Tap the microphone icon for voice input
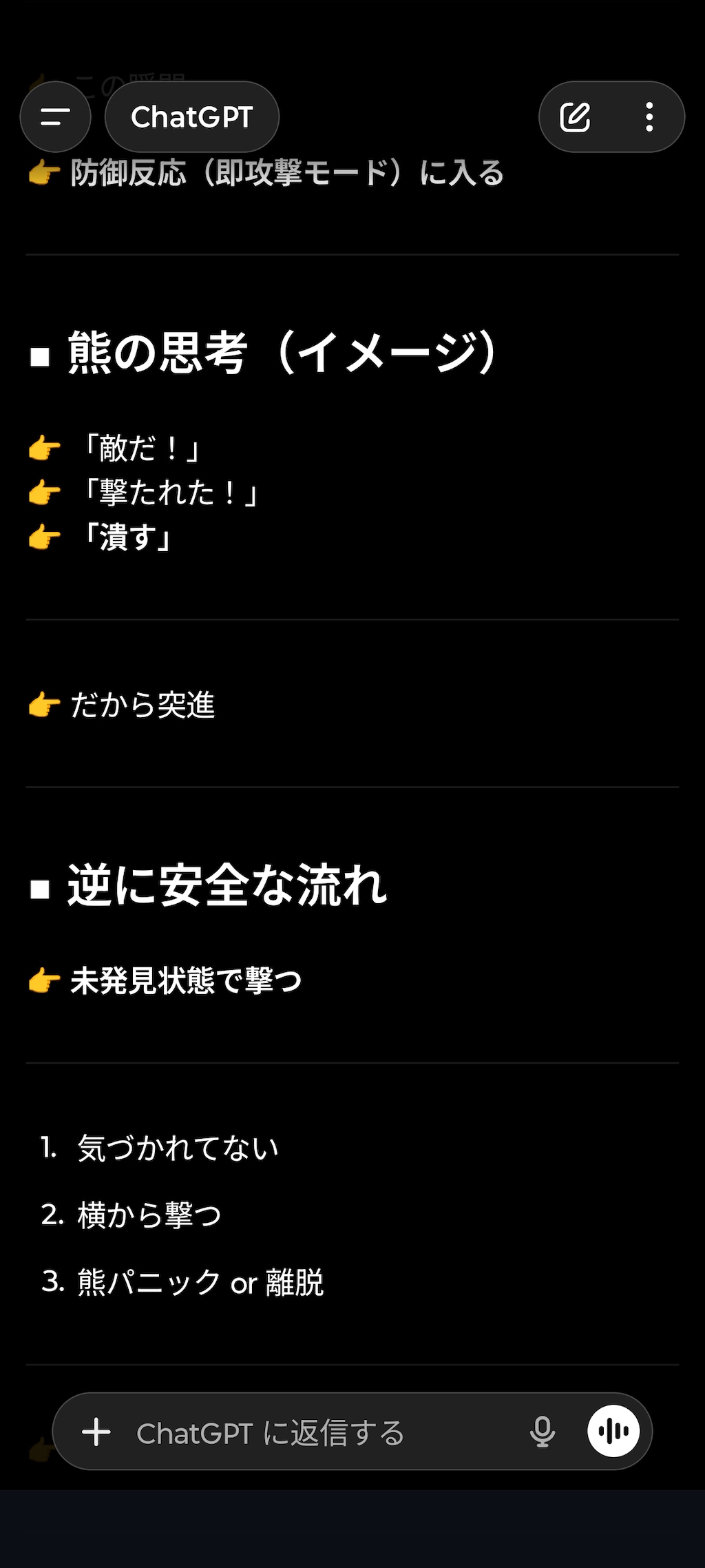Screen dimensions: 705x1568 [543, 1434]
